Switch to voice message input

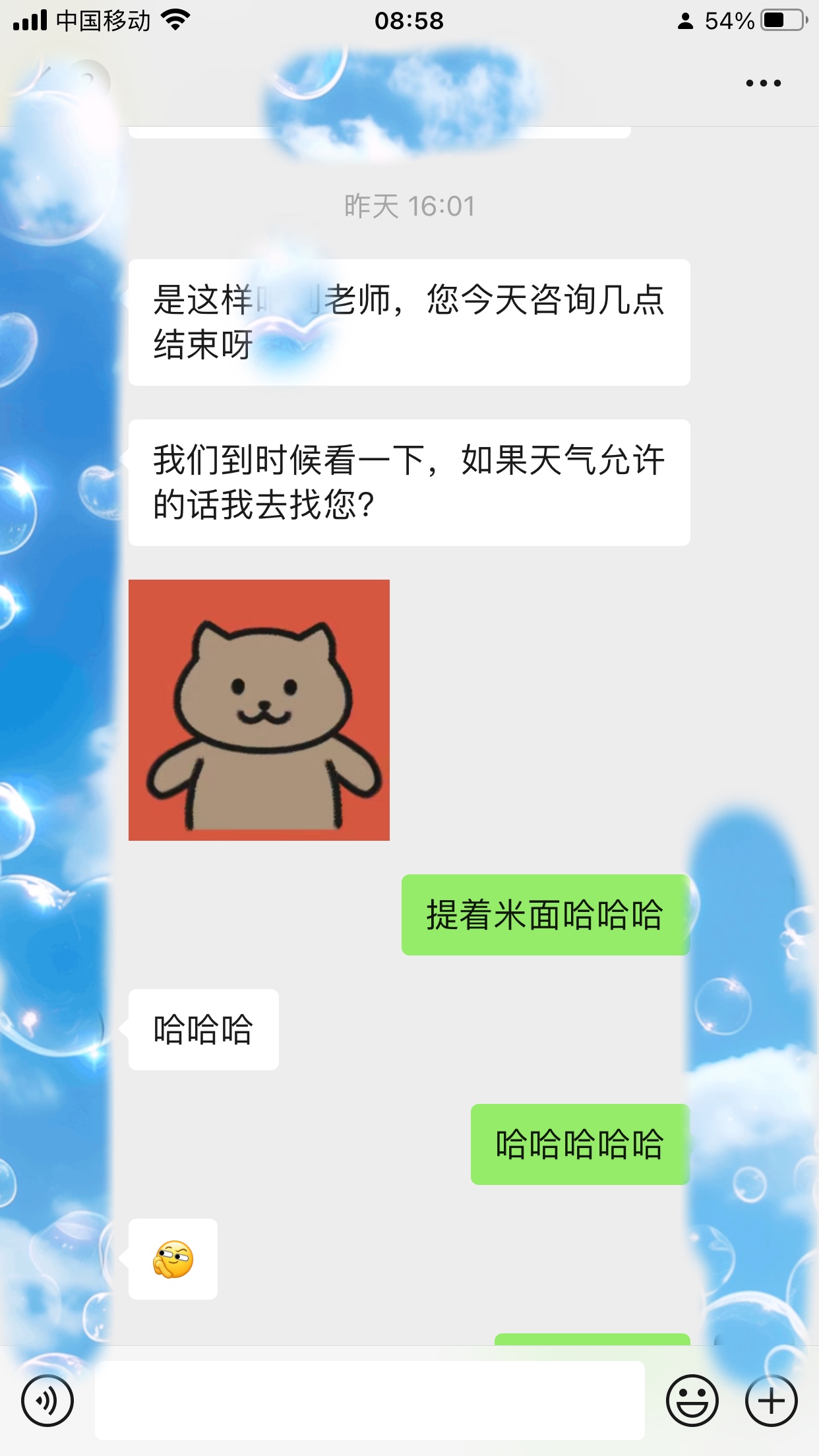coord(47,1401)
